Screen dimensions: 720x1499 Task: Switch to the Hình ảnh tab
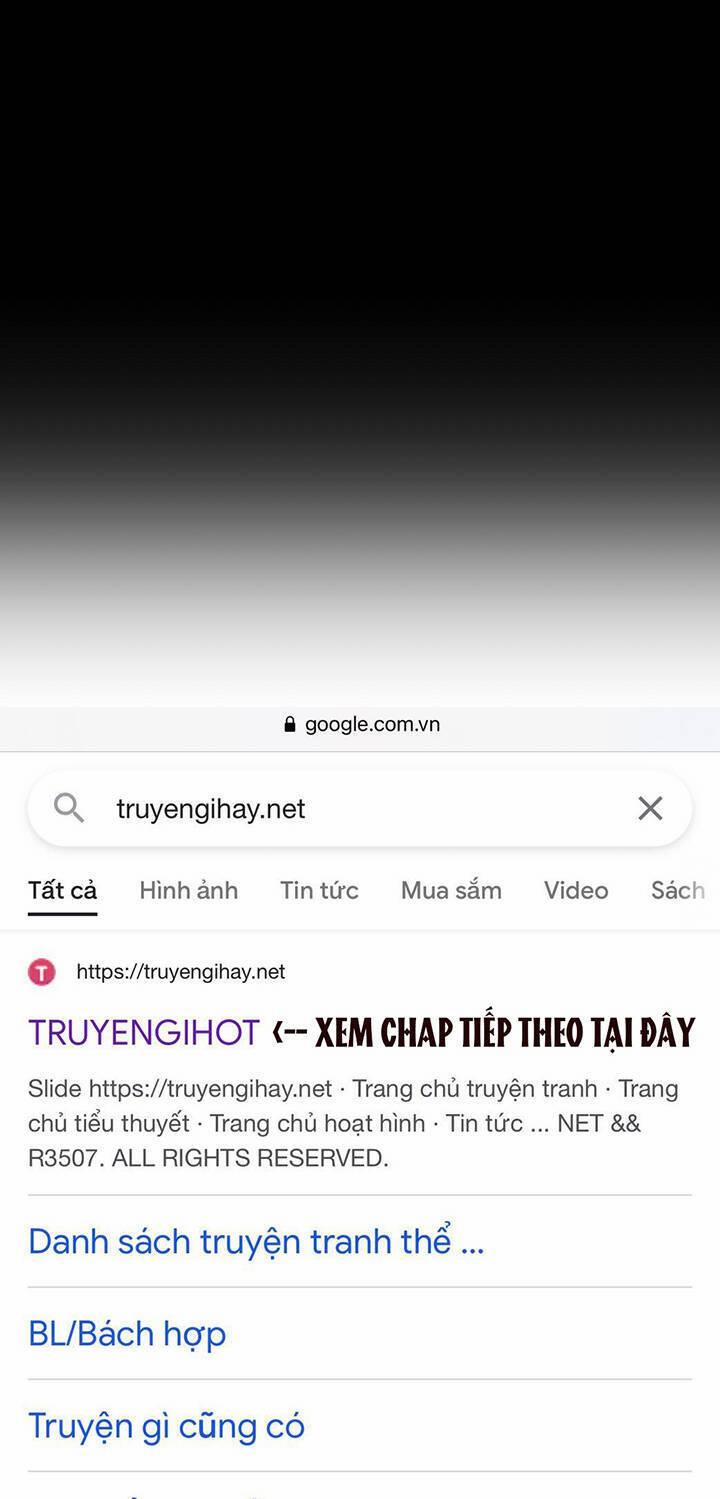point(188,890)
